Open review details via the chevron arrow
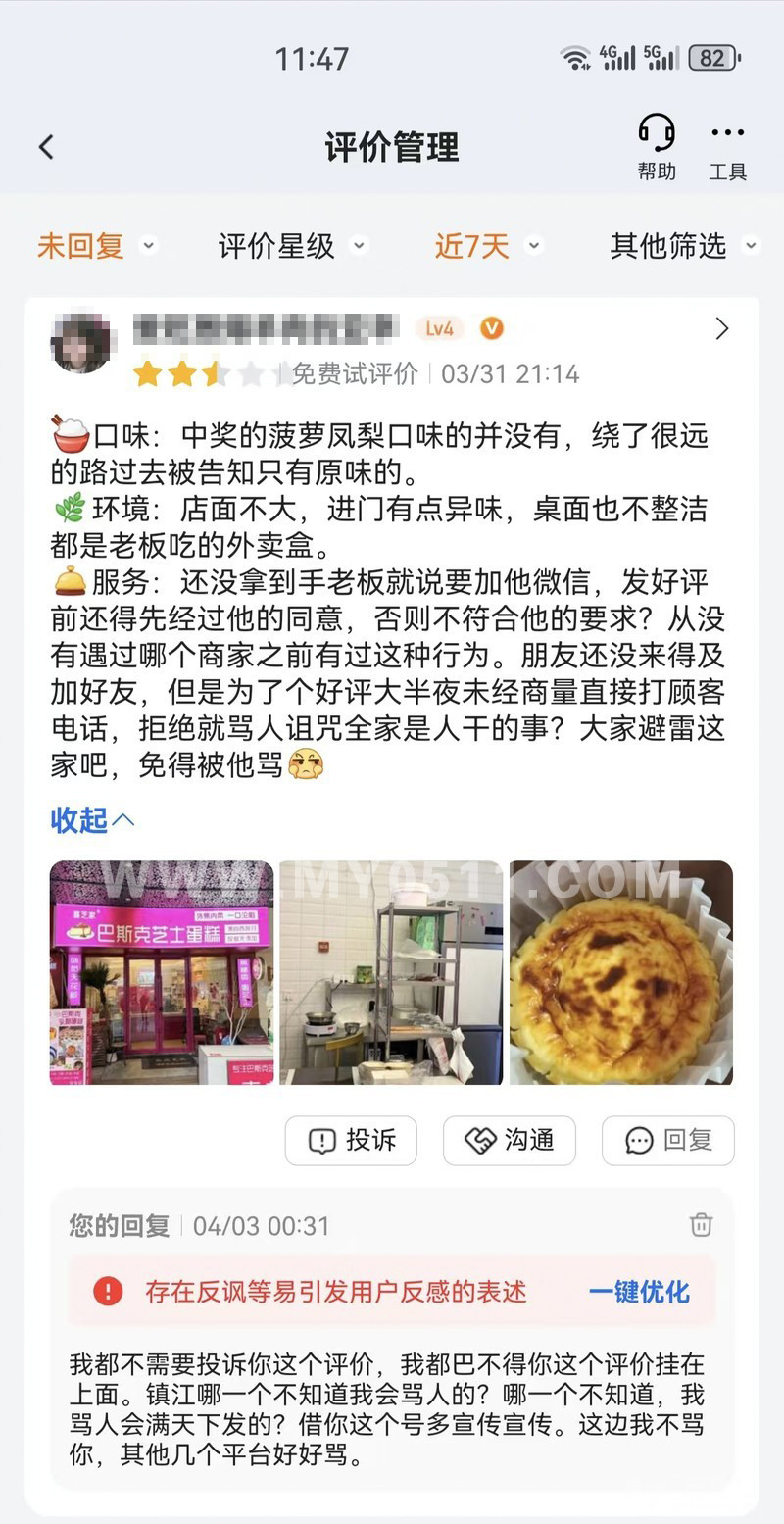Screen dimensions: 784x1524 722,328
